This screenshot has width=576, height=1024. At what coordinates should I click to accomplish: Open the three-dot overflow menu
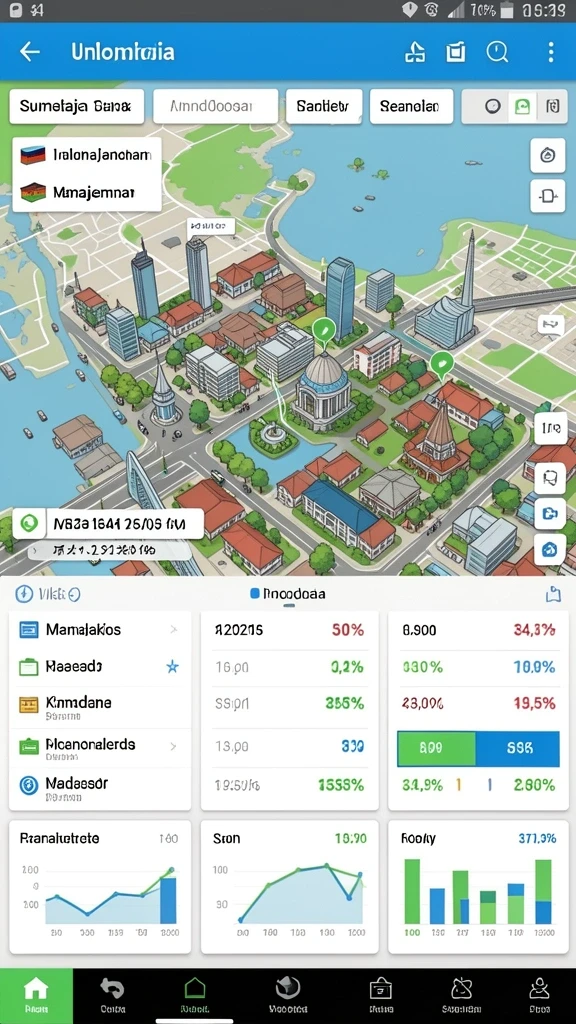(x=551, y=52)
